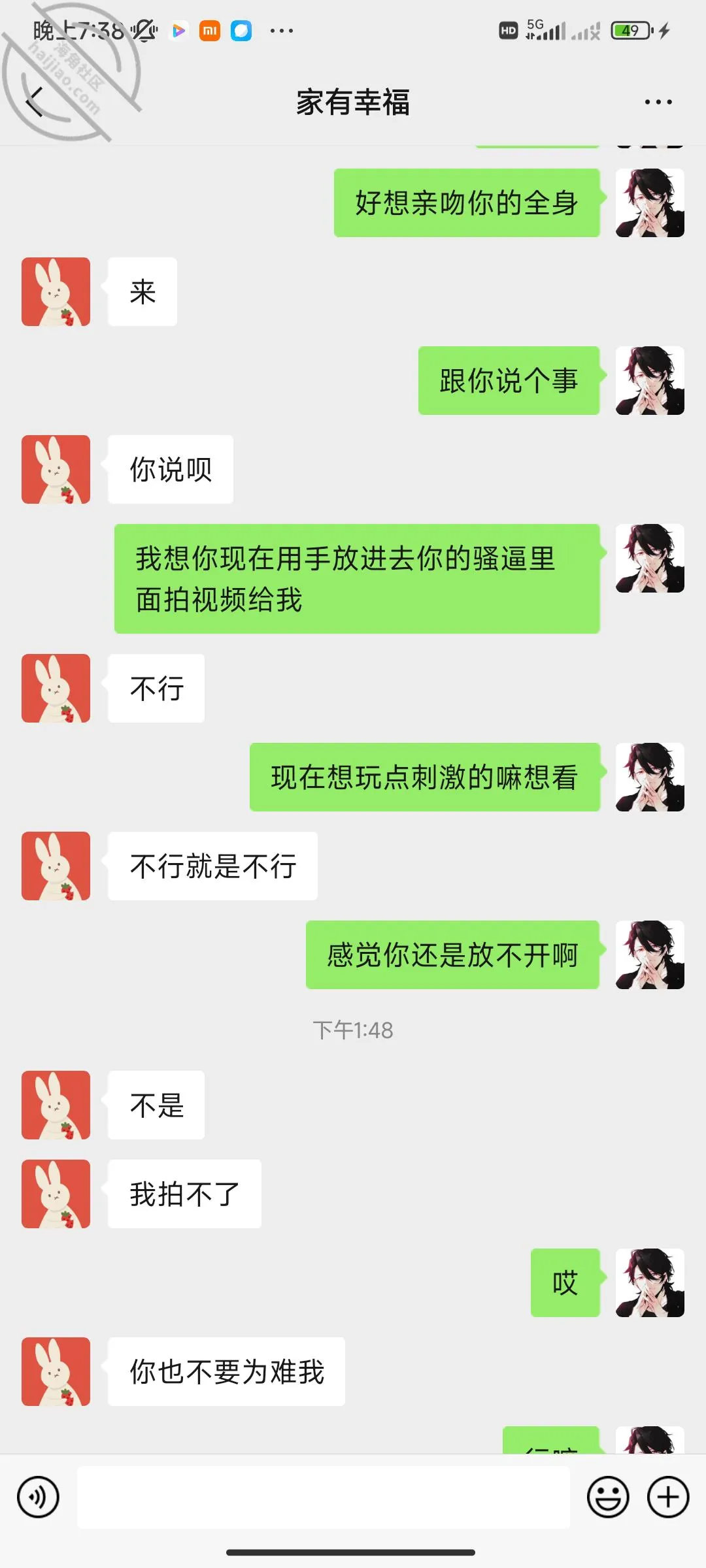
Task: Switch to voice message input
Action: click(x=38, y=1497)
